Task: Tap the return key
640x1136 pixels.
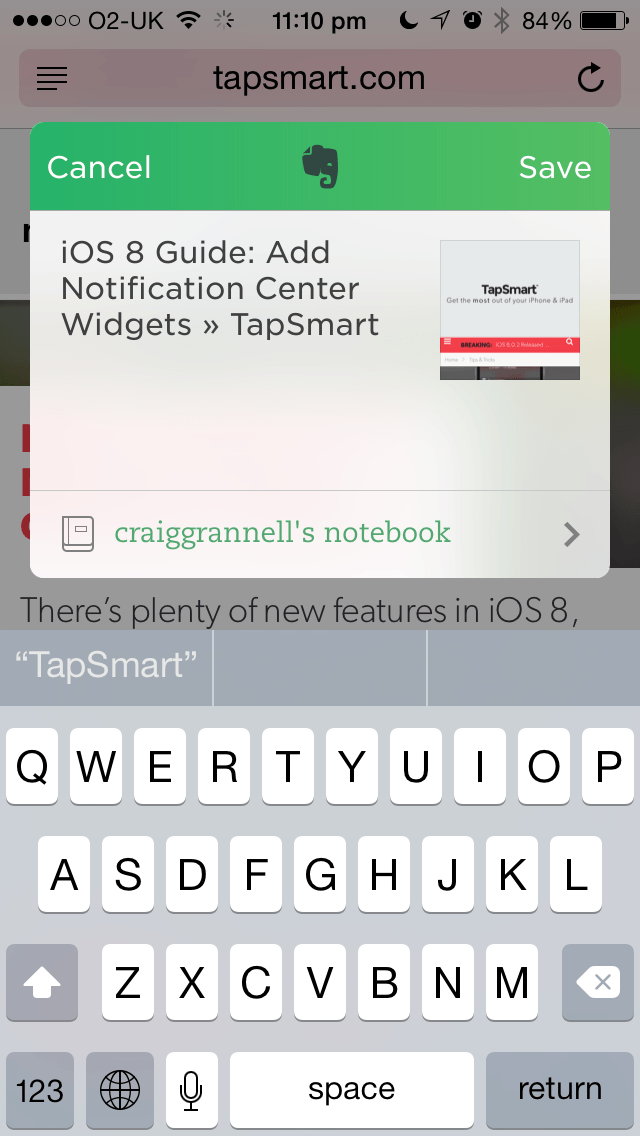Action: click(560, 1089)
